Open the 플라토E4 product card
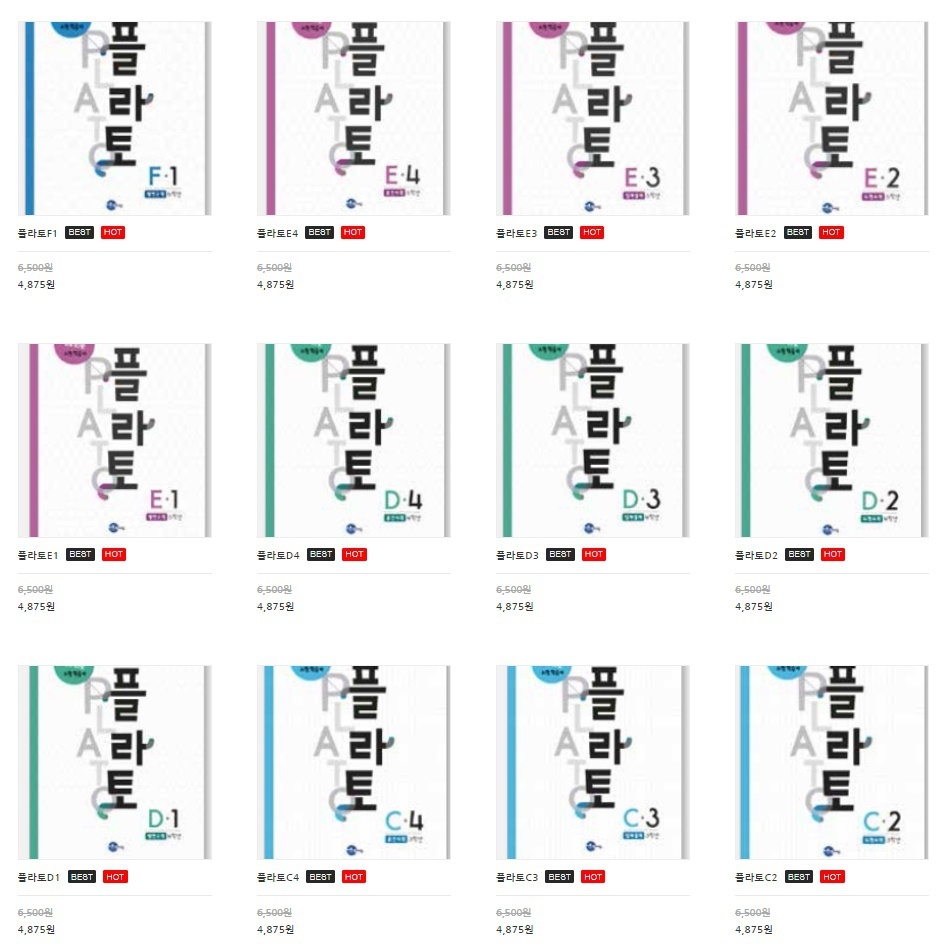This screenshot has height=946, width=948. tap(353, 118)
